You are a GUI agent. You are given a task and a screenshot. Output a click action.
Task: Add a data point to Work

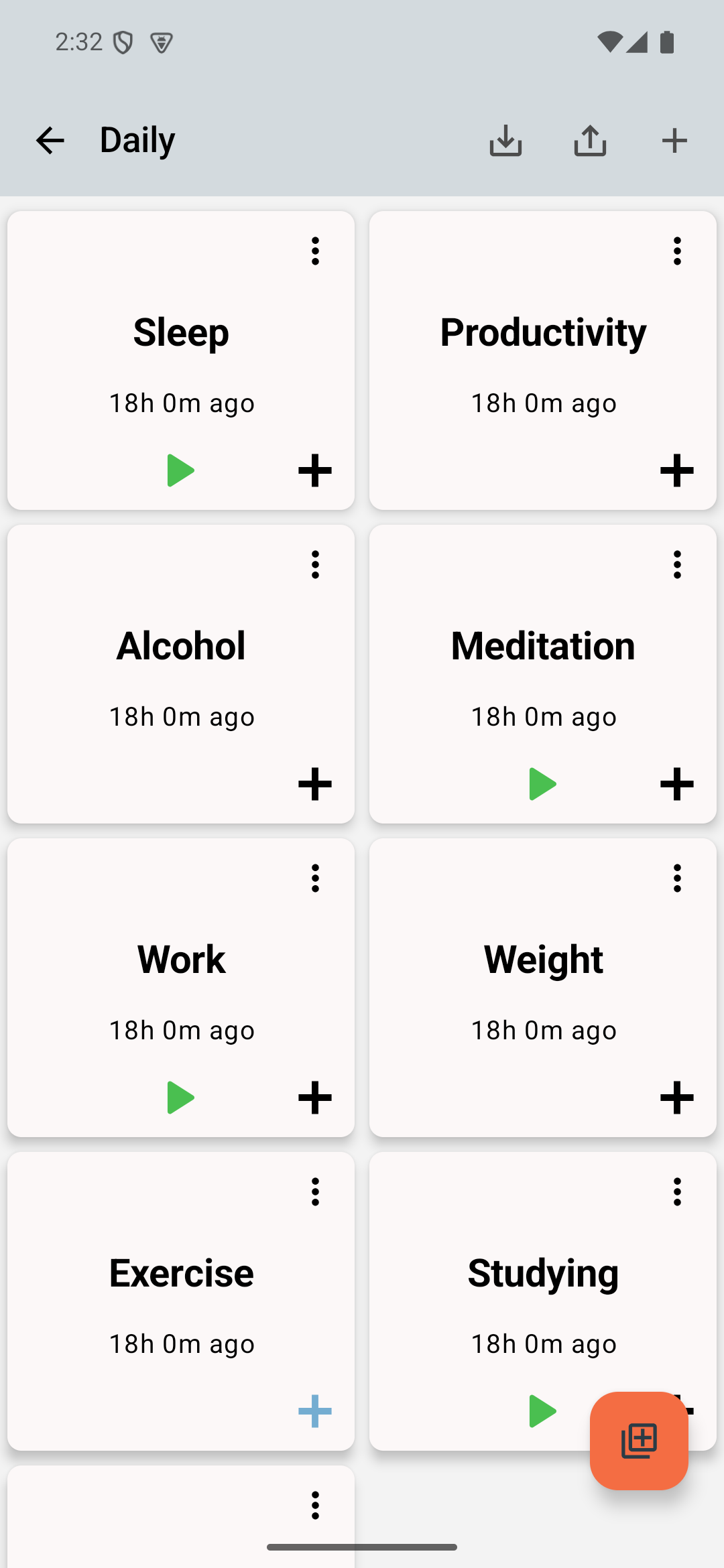coord(315,1098)
